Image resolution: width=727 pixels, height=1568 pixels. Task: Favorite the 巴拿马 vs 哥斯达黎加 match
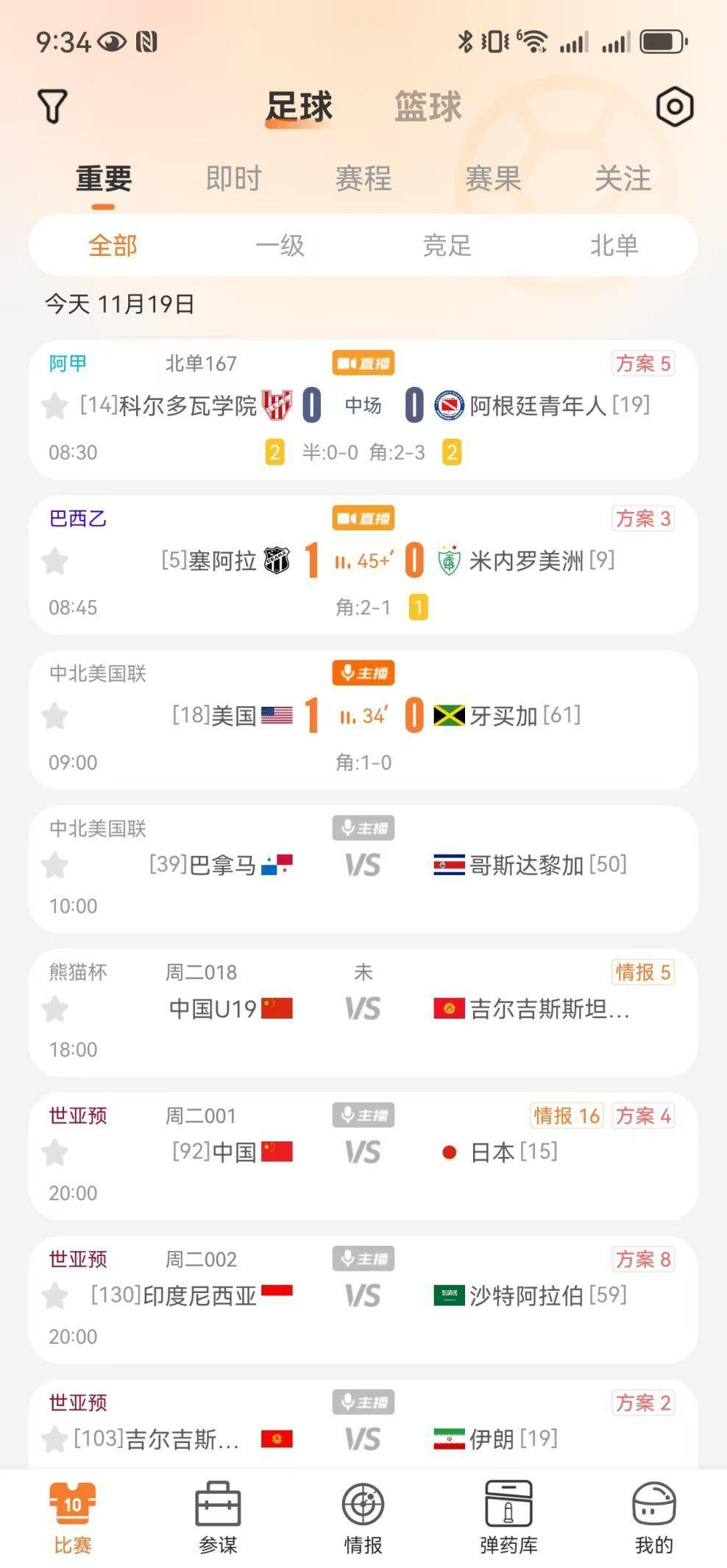(x=55, y=866)
